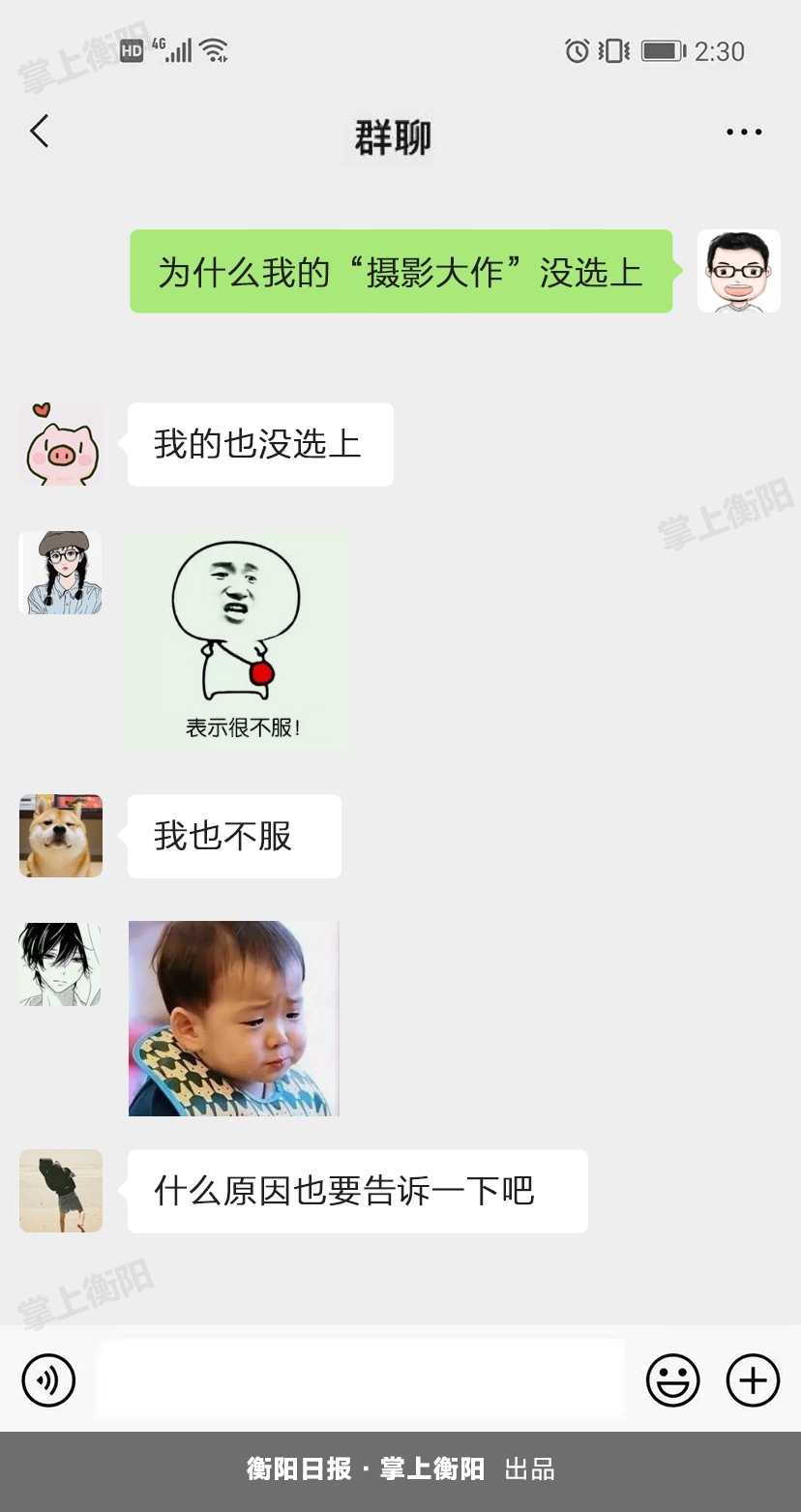Open the emoji picker
801x1512 pixels.
click(x=672, y=1379)
